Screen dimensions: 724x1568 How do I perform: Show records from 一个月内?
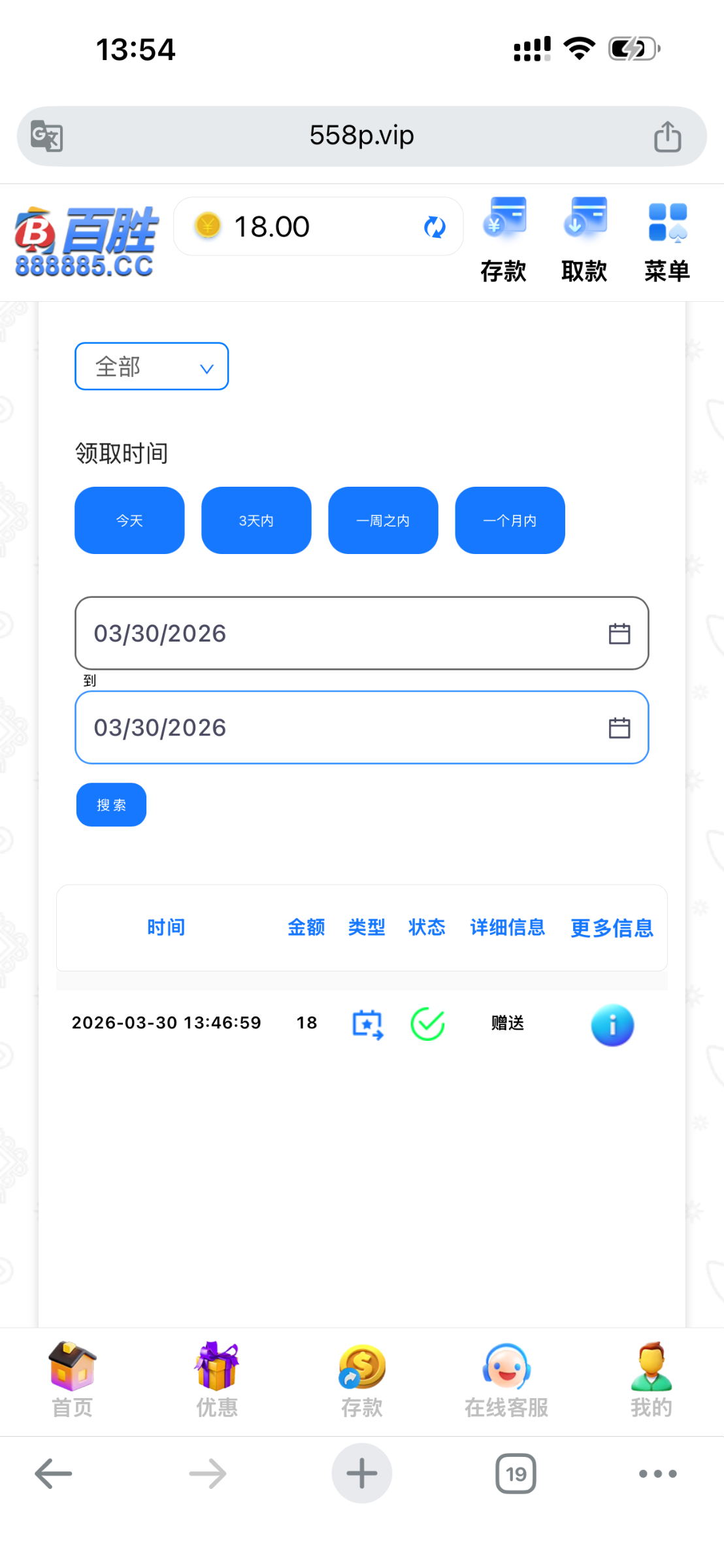pyautogui.click(x=510, y=521)
